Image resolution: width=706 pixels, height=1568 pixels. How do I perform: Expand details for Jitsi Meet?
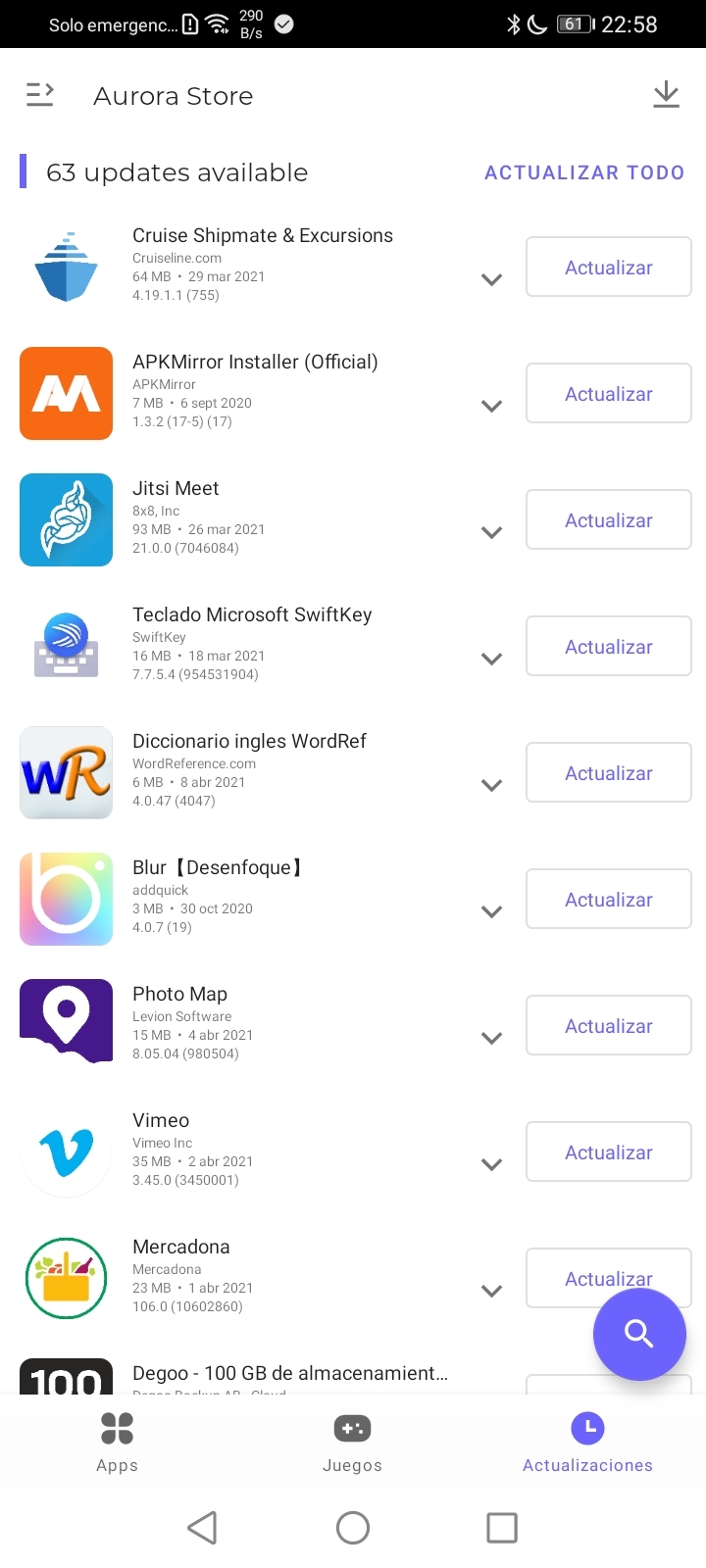coord(492,532)
